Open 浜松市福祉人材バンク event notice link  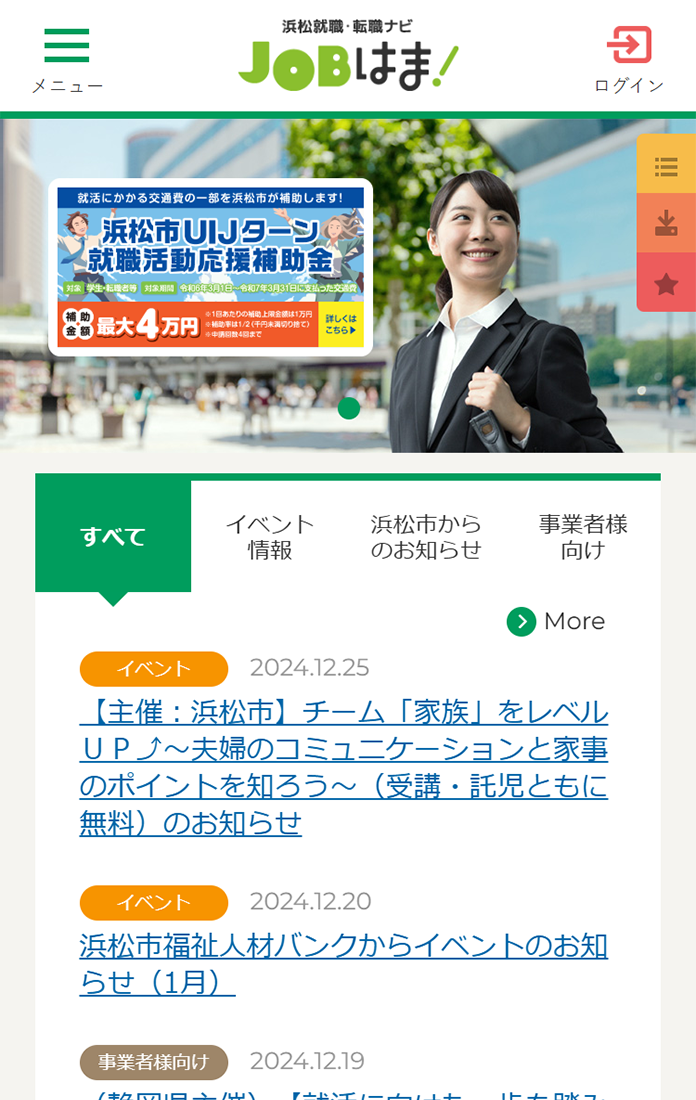click(344, 963)
